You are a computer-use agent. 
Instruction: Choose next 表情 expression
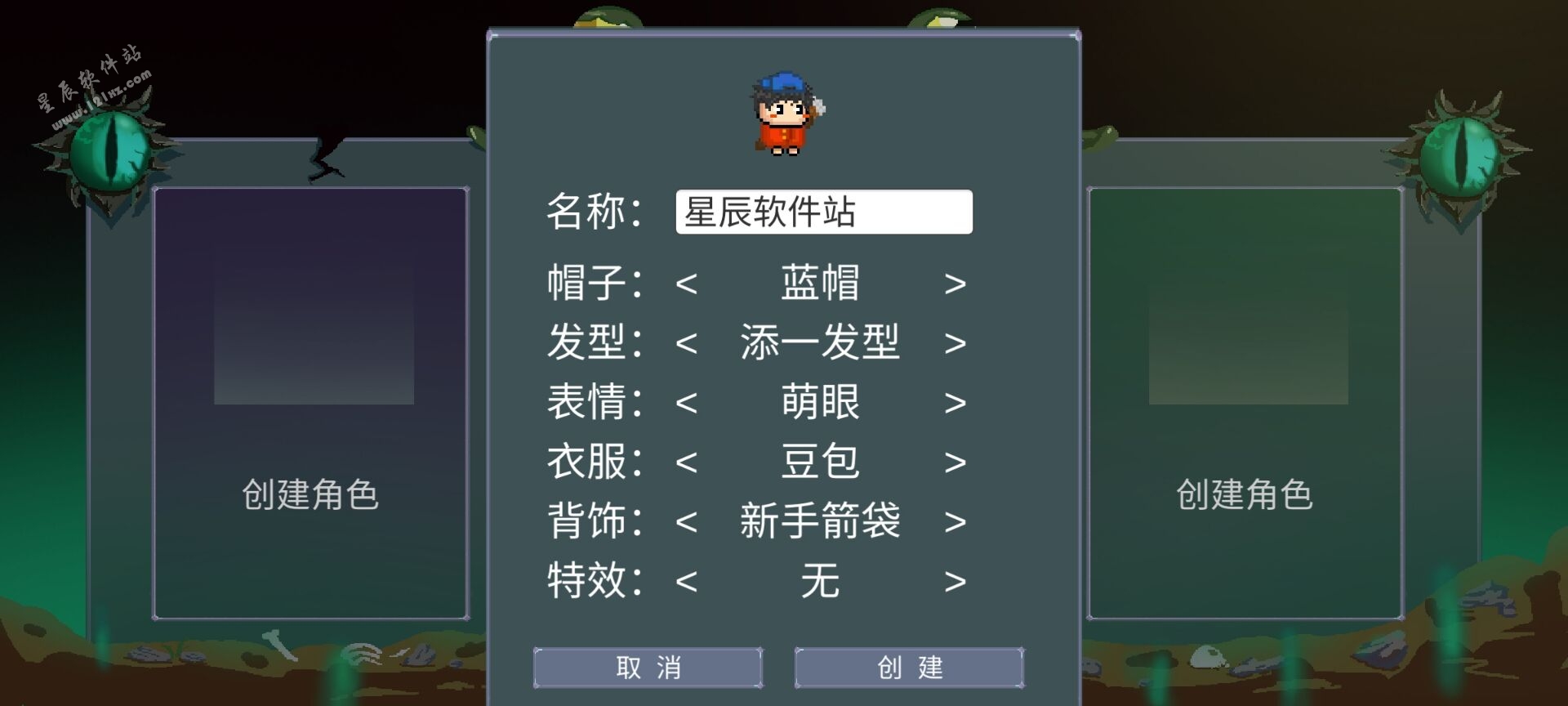coord(955,403)
